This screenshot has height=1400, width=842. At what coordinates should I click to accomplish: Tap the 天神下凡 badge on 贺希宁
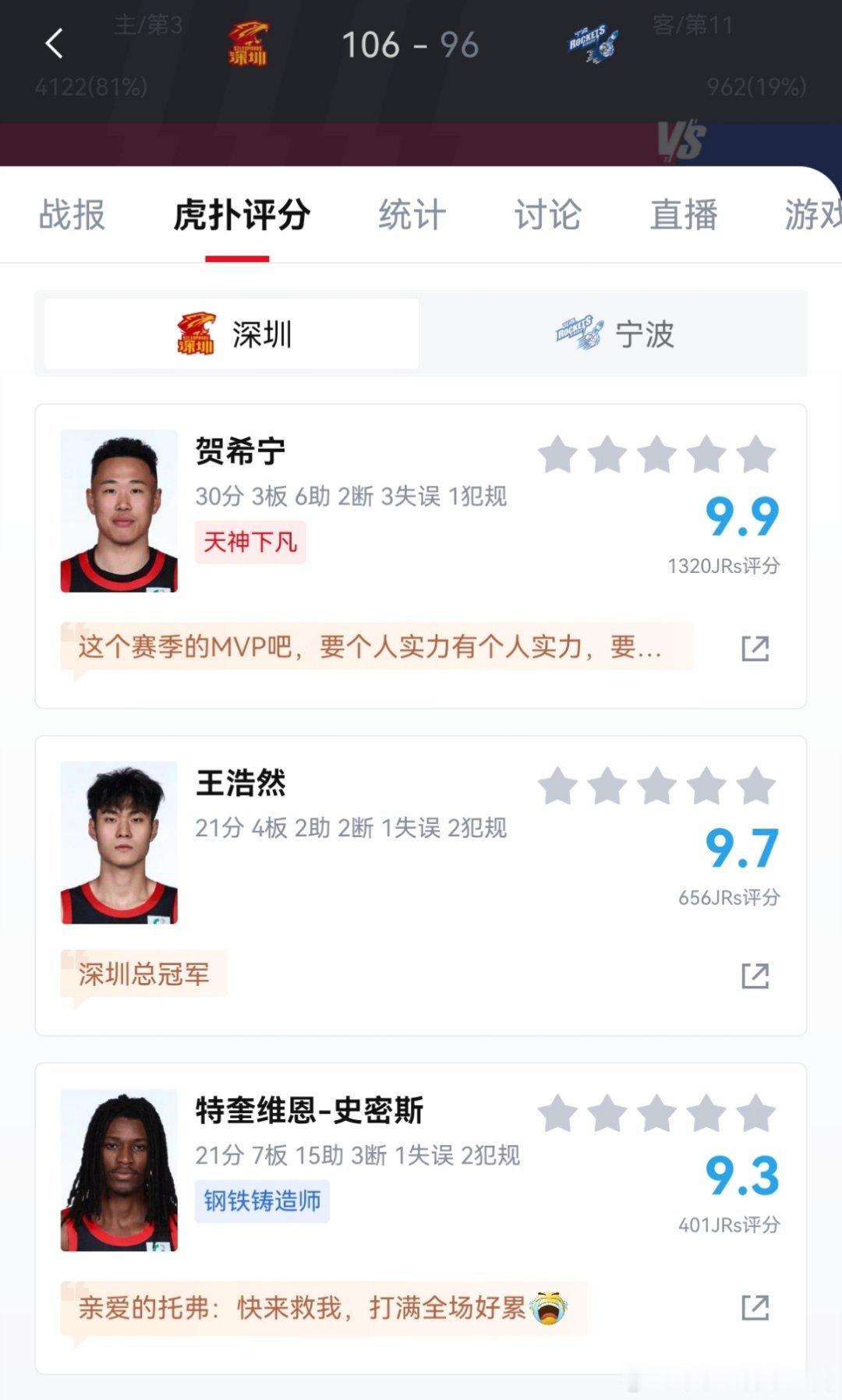point(249,542)
